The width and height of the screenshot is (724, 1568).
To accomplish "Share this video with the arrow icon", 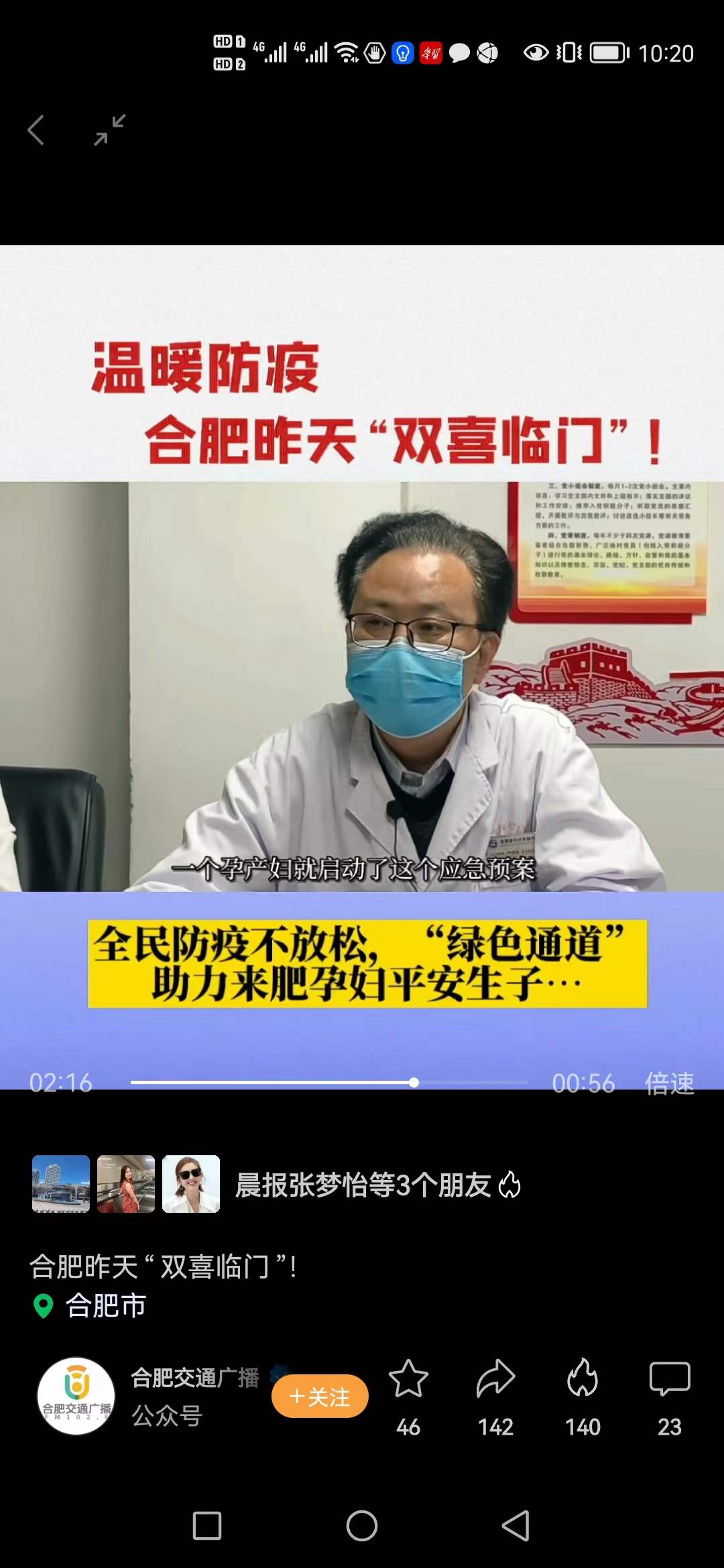I will (x=495, y=1379).
